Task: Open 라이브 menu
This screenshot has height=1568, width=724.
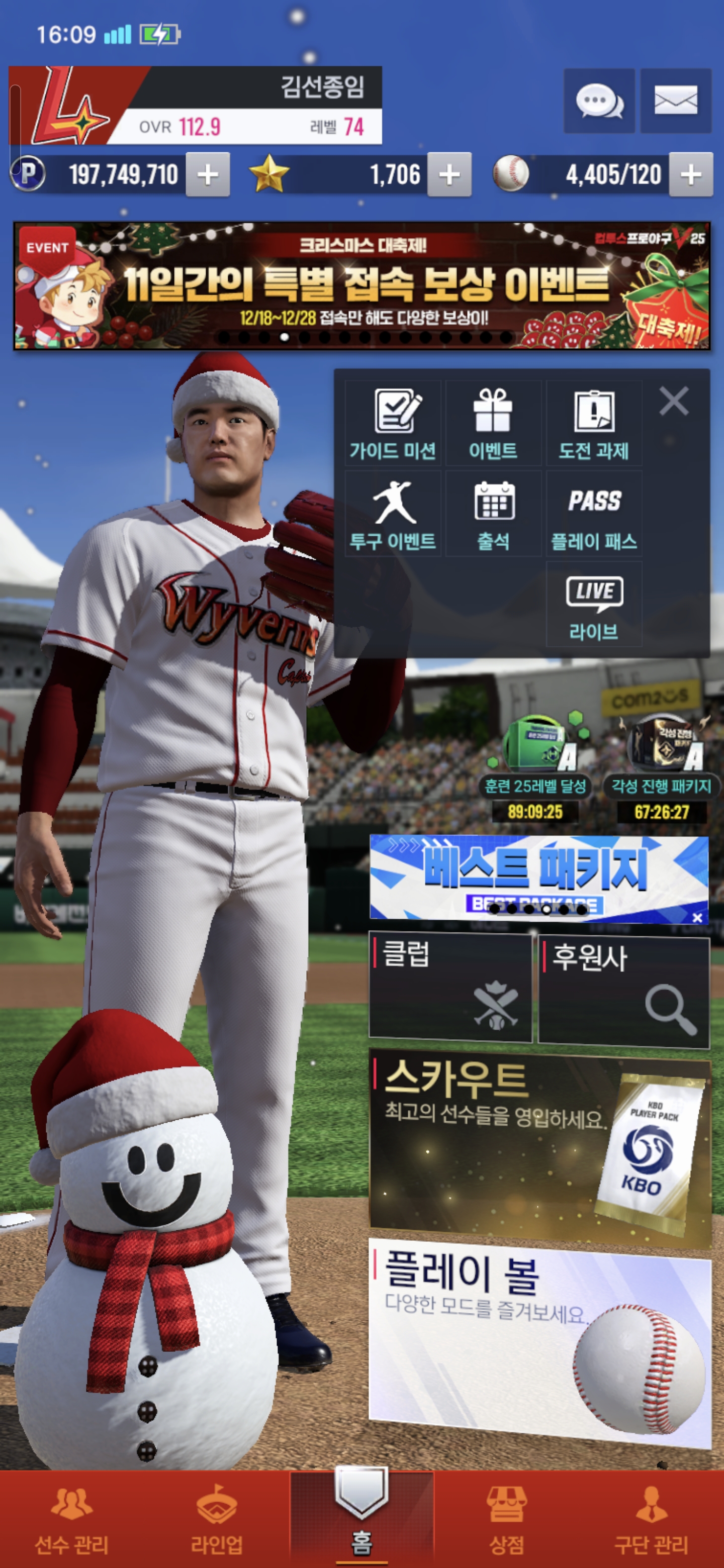Action: 594,604
